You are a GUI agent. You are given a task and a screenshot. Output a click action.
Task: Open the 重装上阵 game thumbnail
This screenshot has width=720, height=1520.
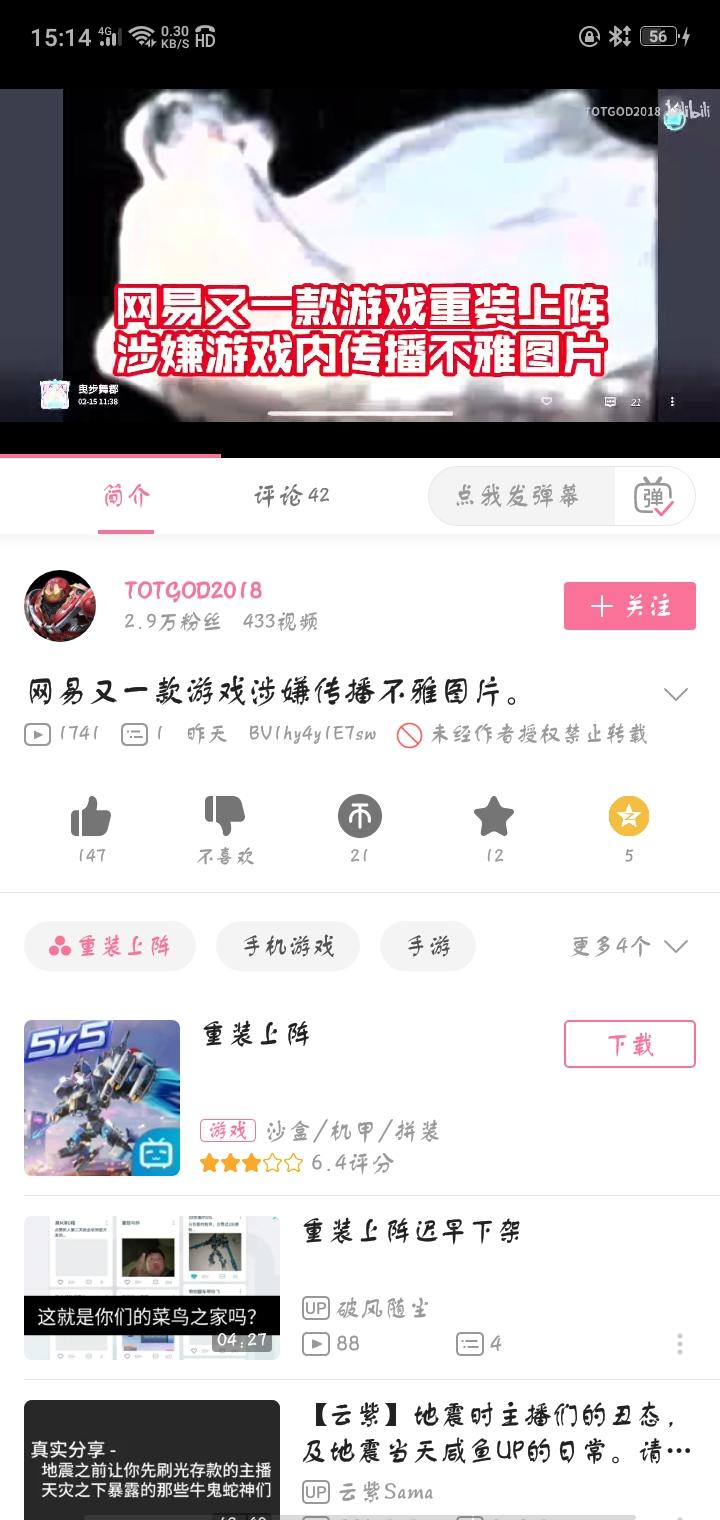[102, 1098]
